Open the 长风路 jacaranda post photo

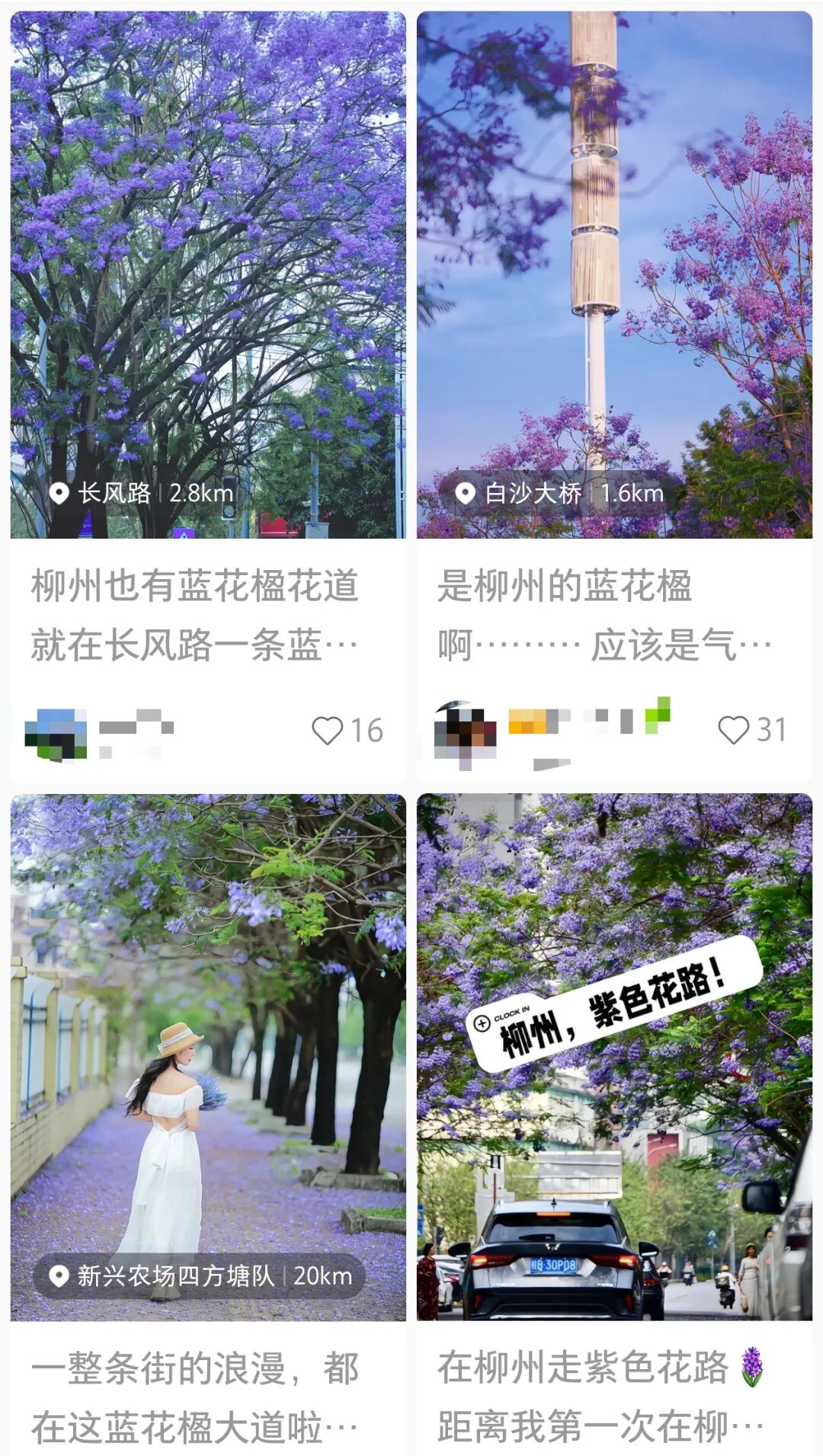pos(208,274)
